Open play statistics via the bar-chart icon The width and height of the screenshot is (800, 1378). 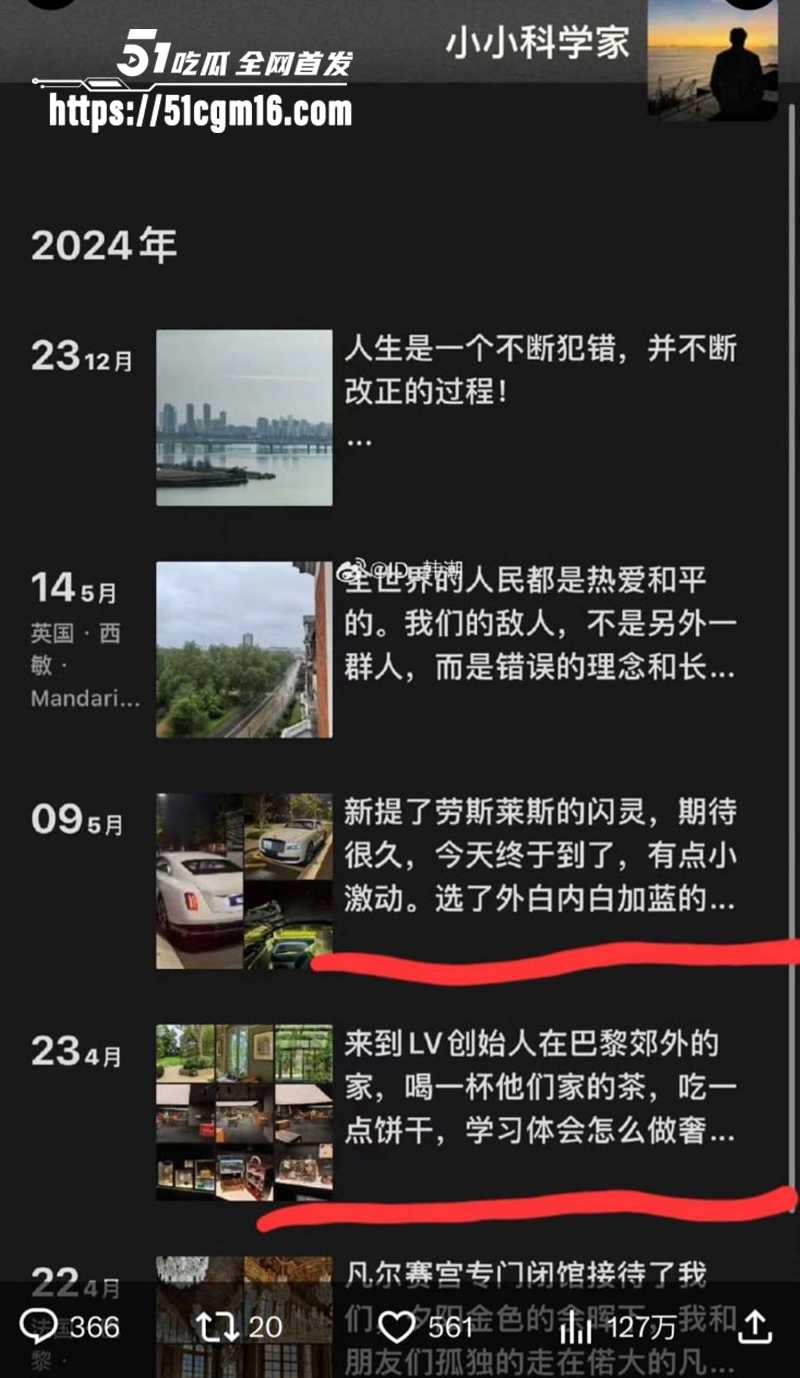(x=577, y=1327)
